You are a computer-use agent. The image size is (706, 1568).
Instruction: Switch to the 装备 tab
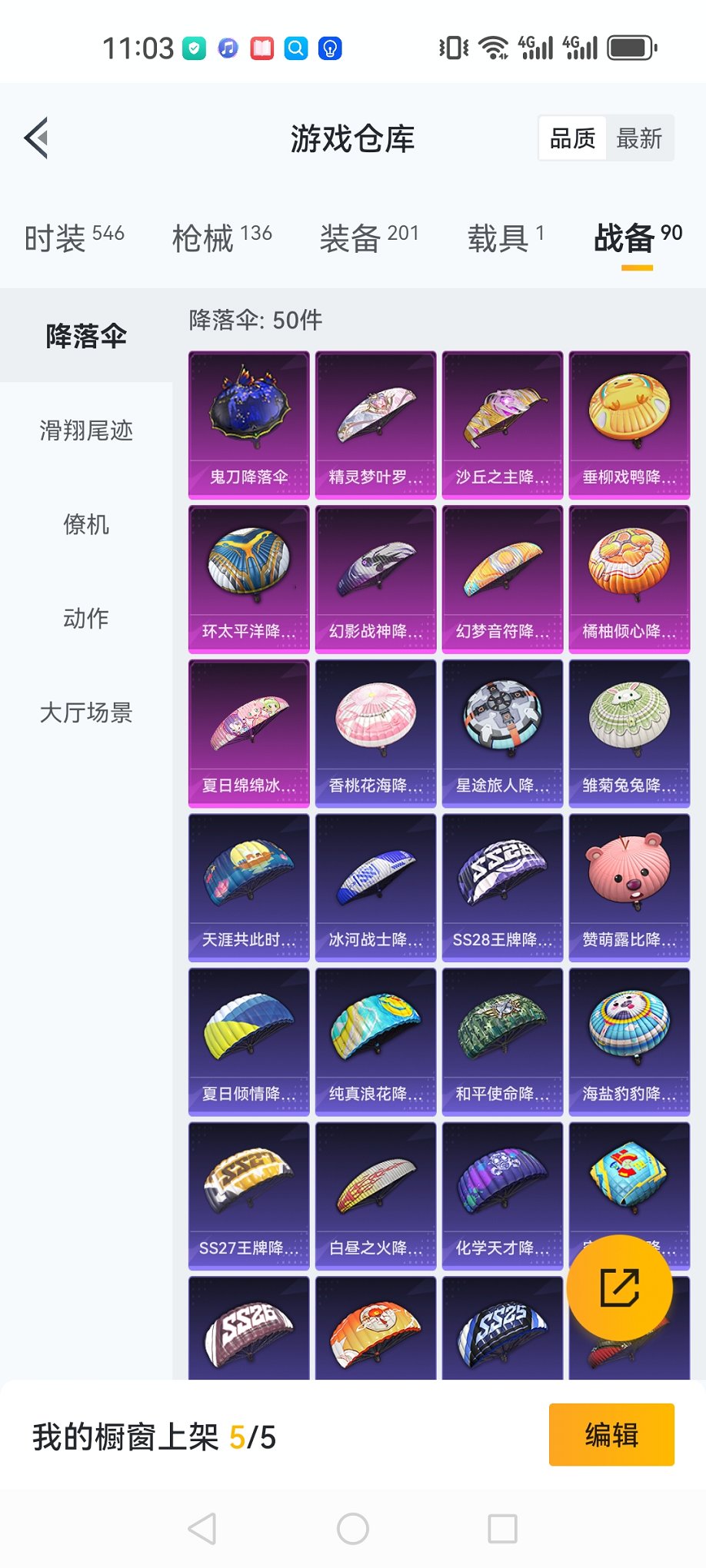click(x=369, y=238)
